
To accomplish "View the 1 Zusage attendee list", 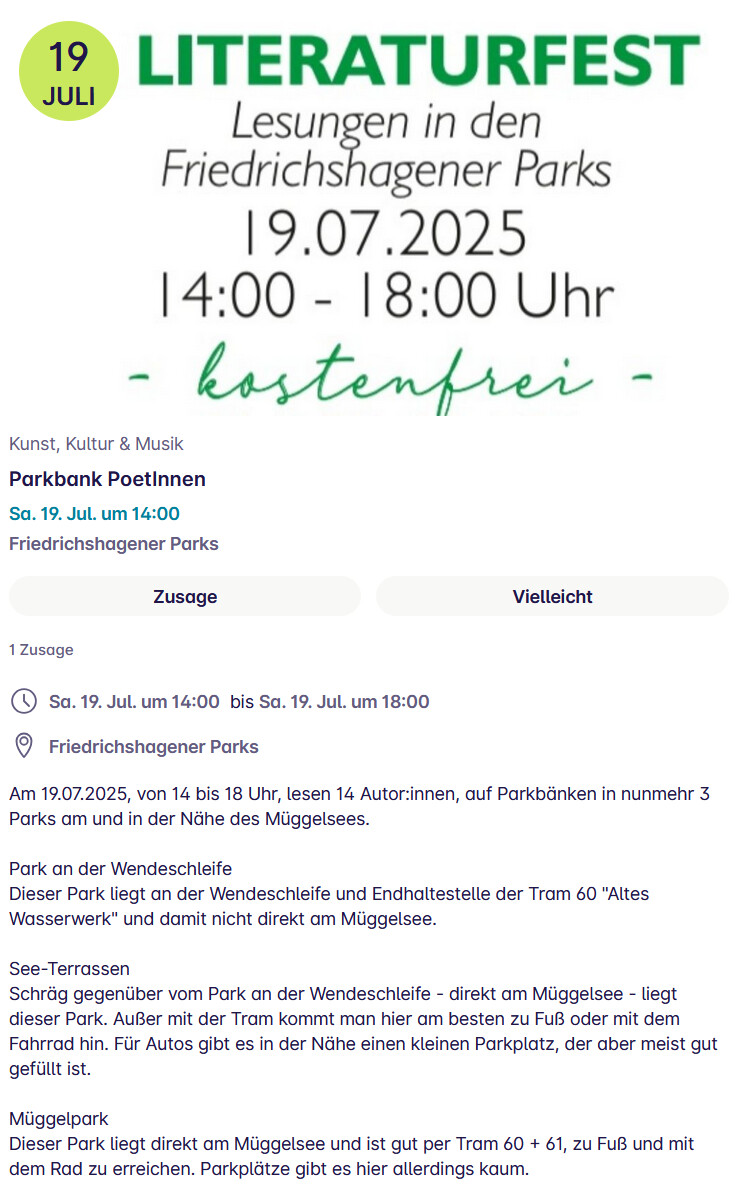I will click(x=42, y=650).
